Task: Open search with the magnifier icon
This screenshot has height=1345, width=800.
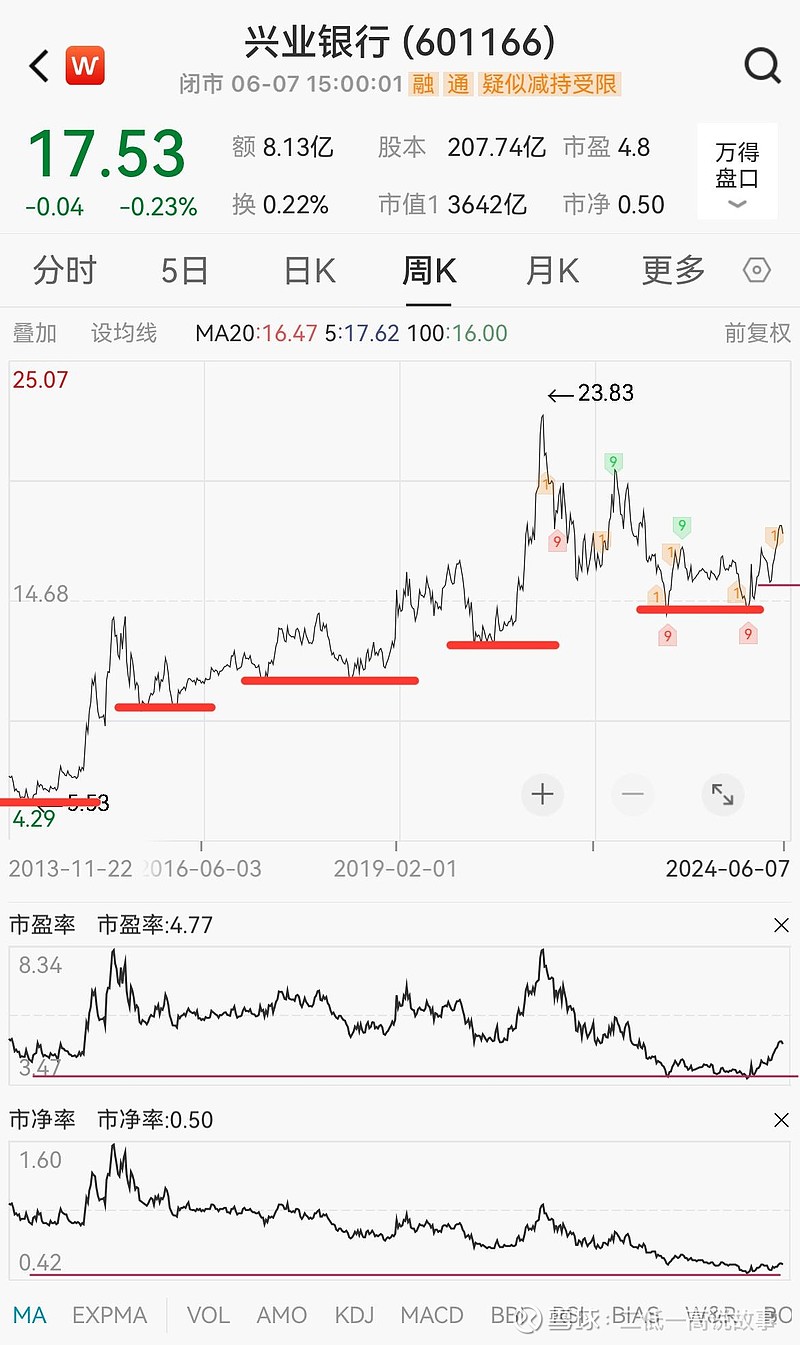Action: (762, 66)
